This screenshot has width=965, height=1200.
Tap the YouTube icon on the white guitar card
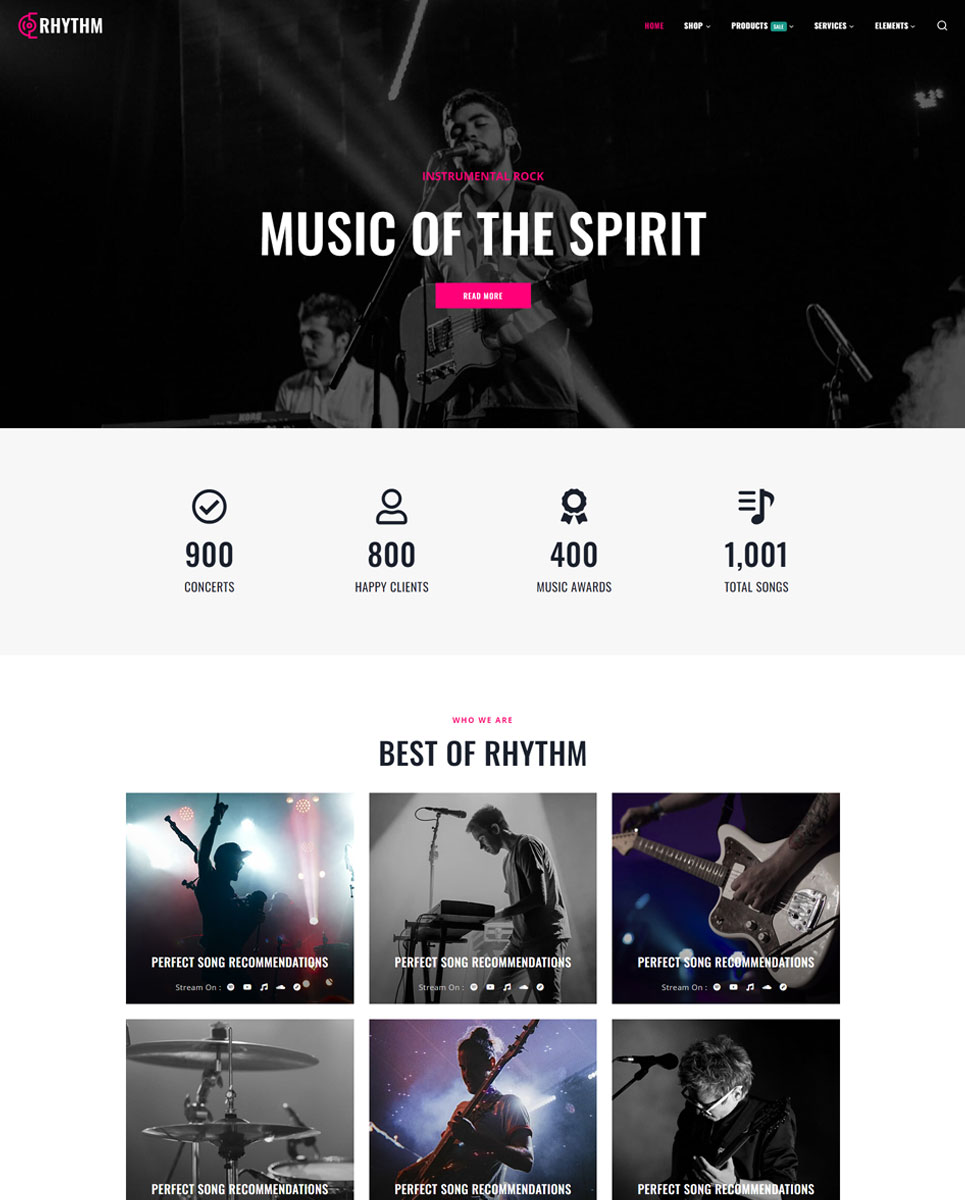coord(733,987)
